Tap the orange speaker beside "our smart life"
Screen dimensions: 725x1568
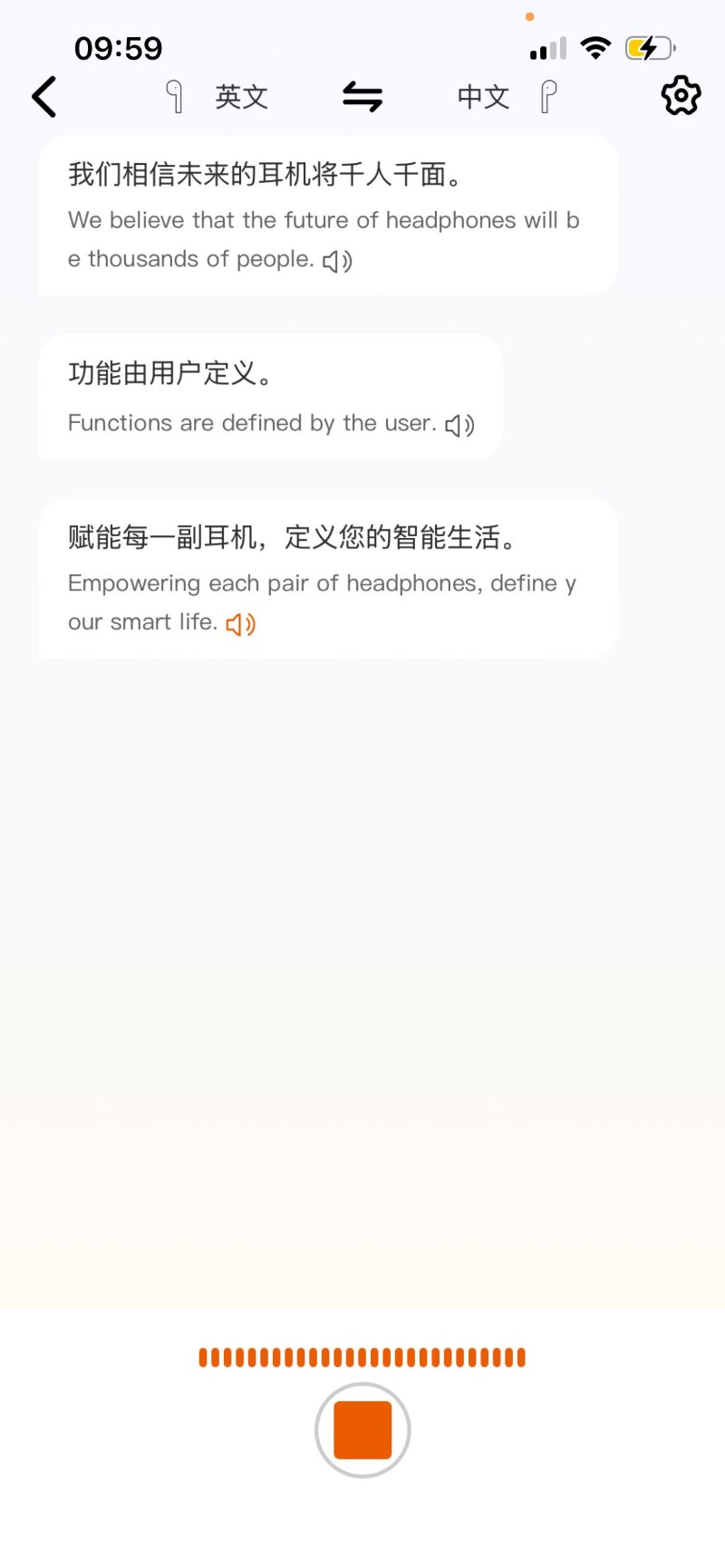point(240,624)
